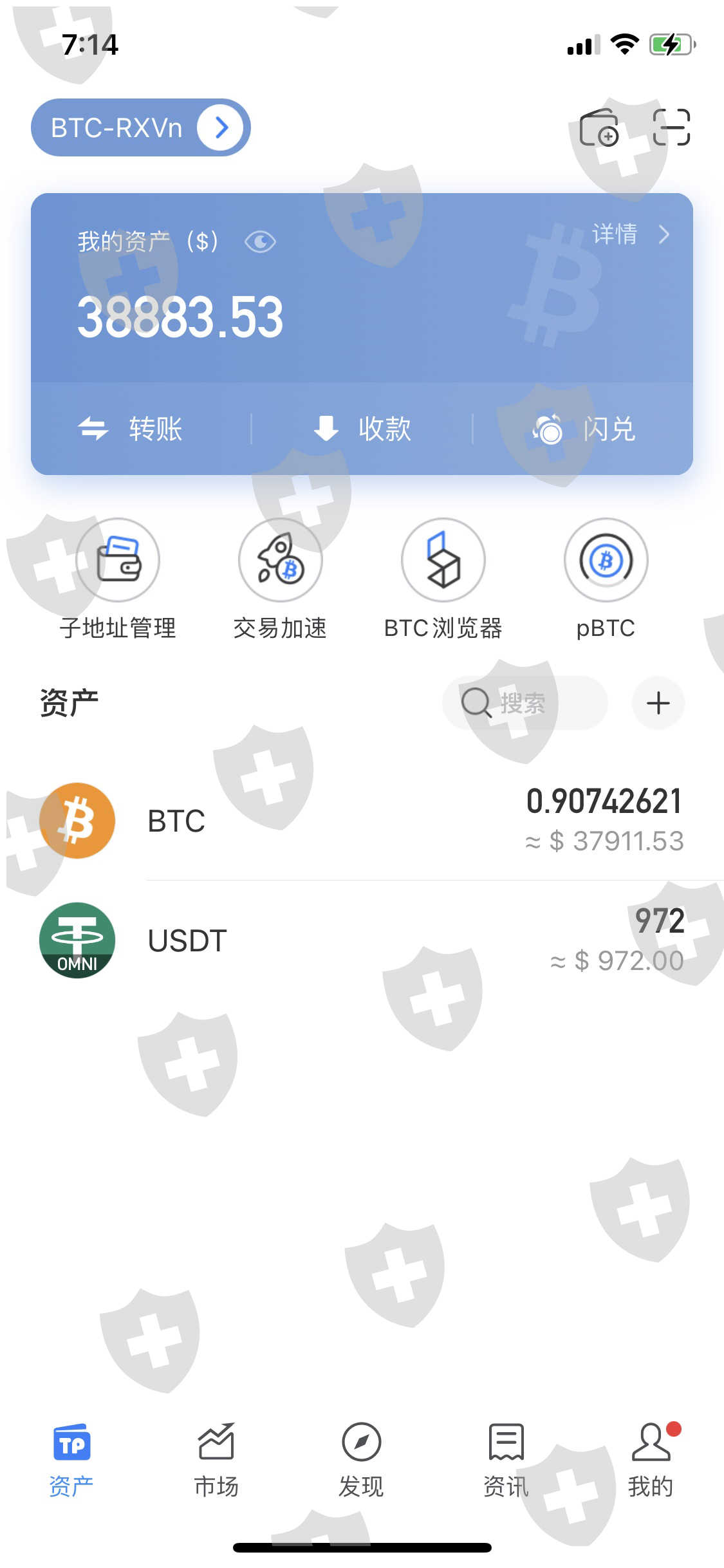Tap 收款 to receive funds

point(362,429)
